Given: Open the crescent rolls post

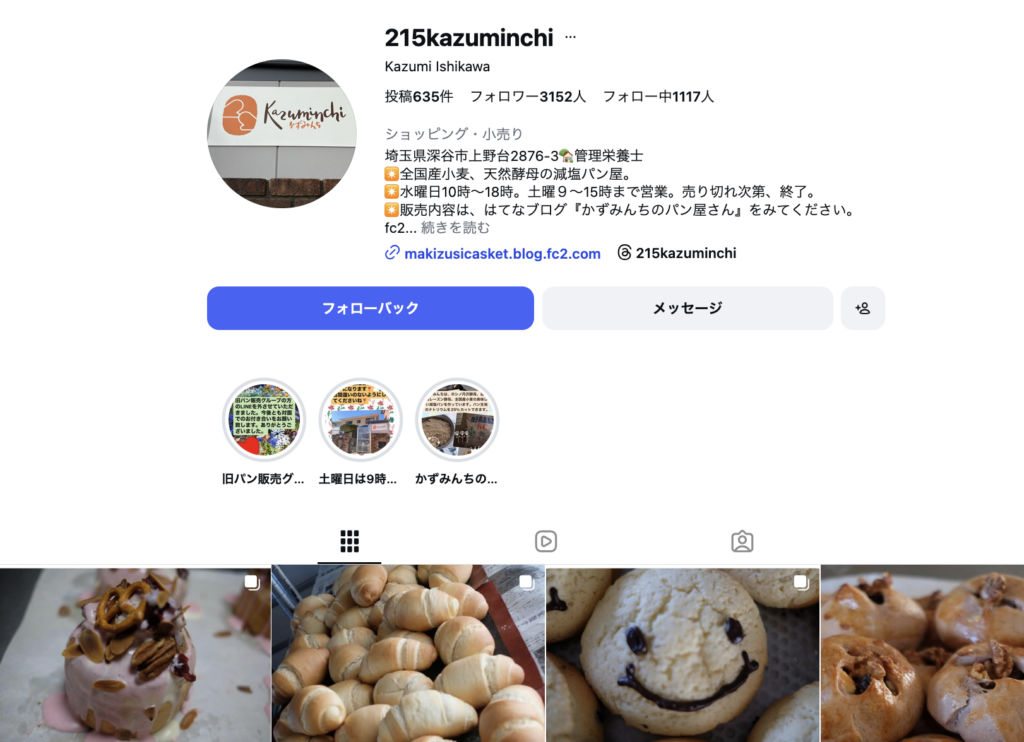Looking at the screenshot, I should point(408,655).
